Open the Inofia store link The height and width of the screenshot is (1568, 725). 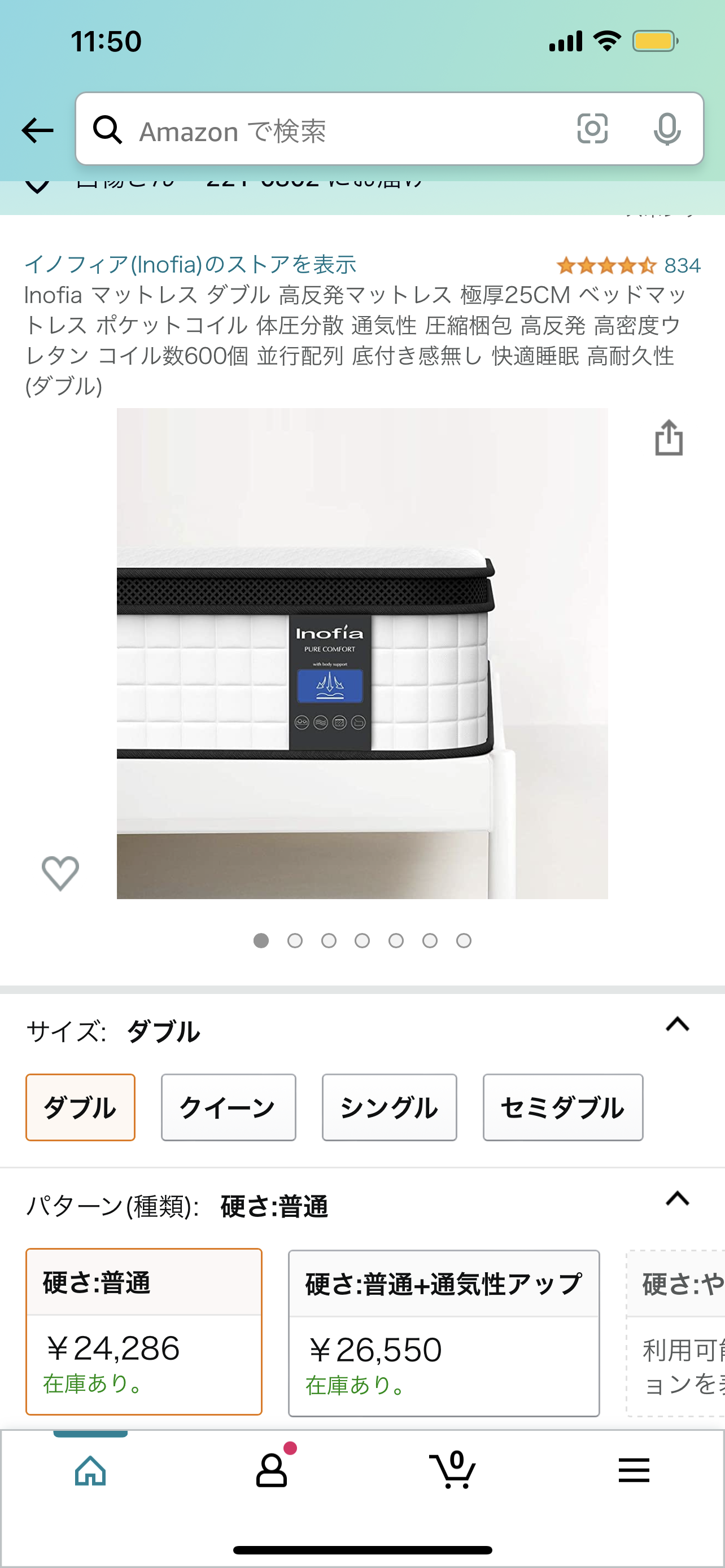(x=190, y=264)
